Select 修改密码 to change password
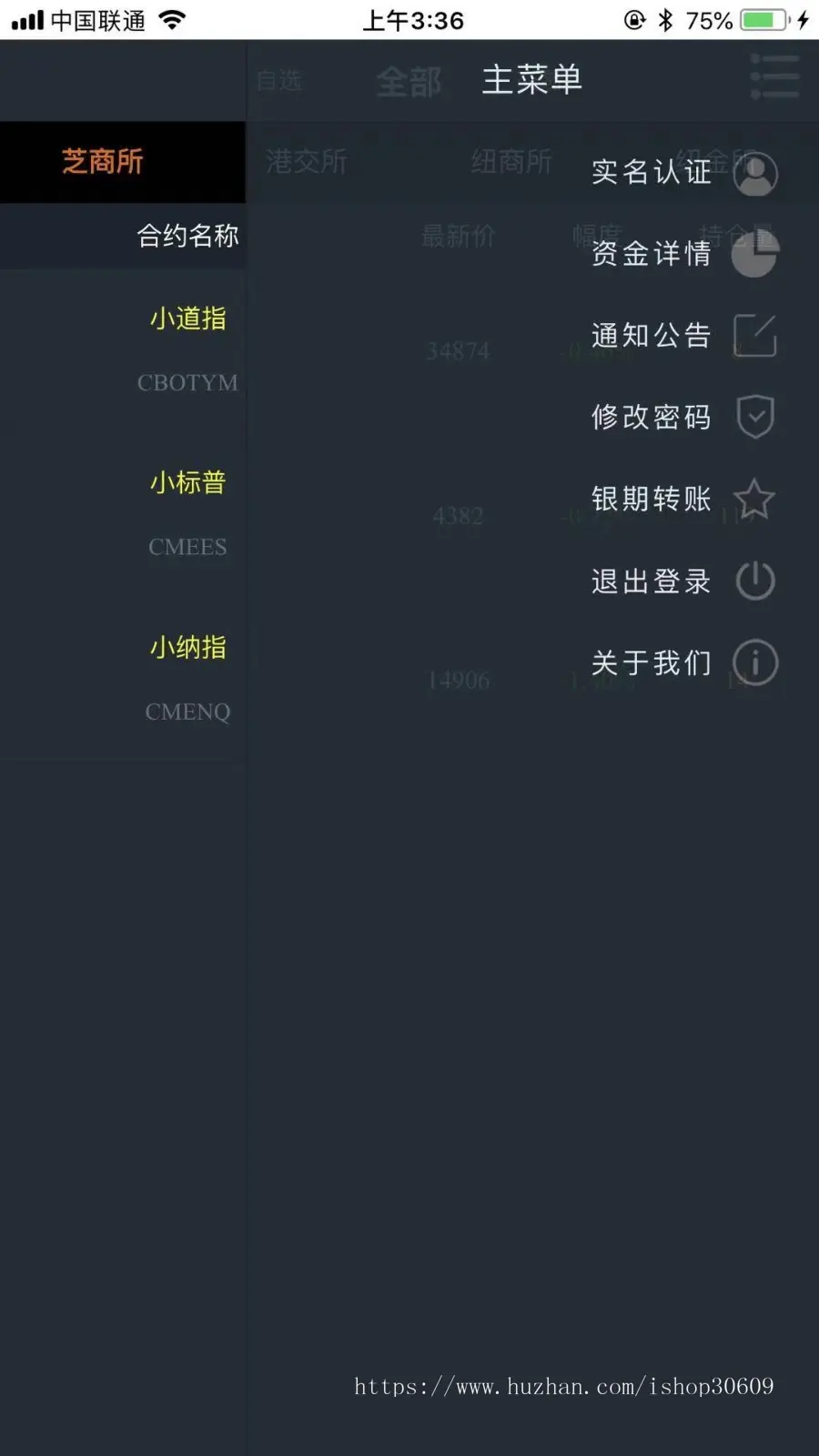819x1456 pixels. tap(682, 418)
